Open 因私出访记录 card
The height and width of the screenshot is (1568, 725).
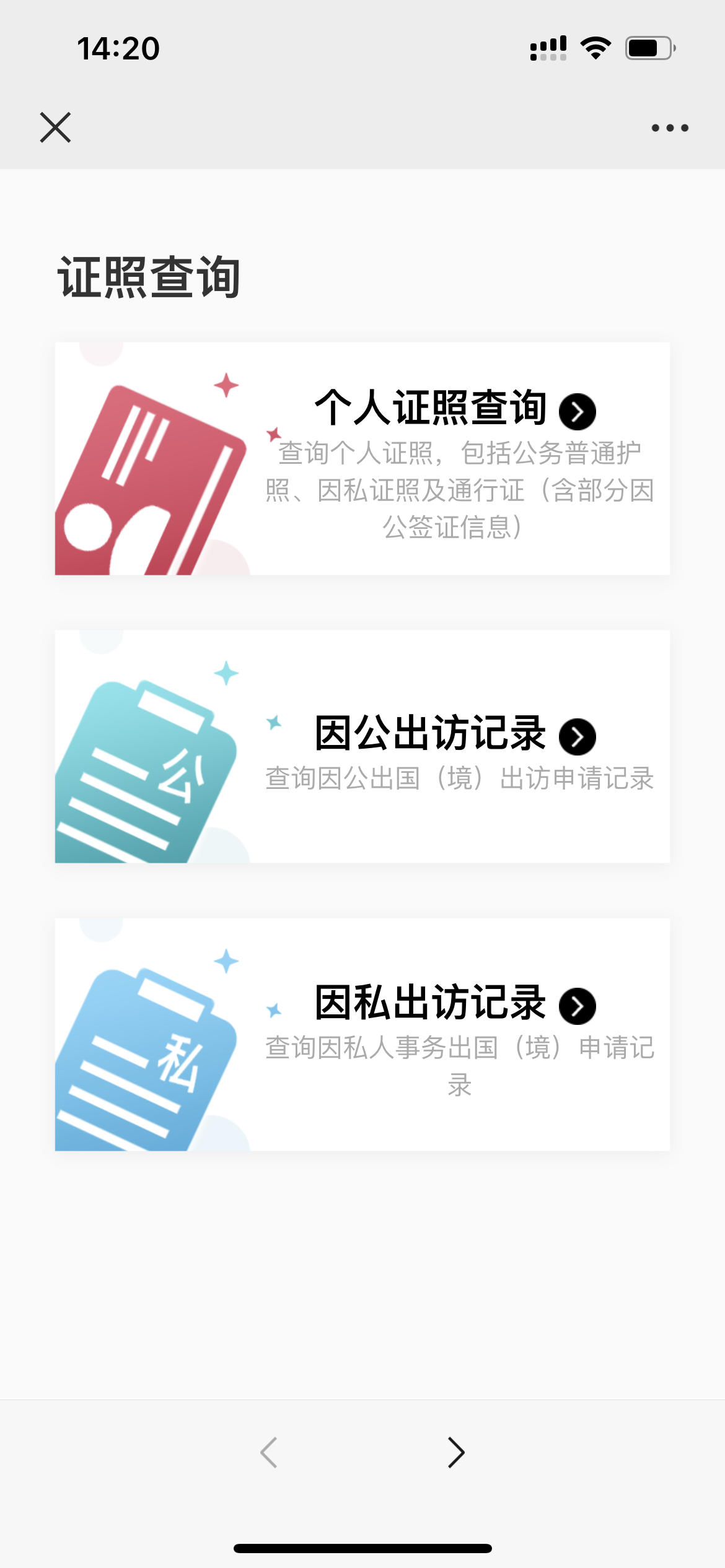[x=362, y=1034]
